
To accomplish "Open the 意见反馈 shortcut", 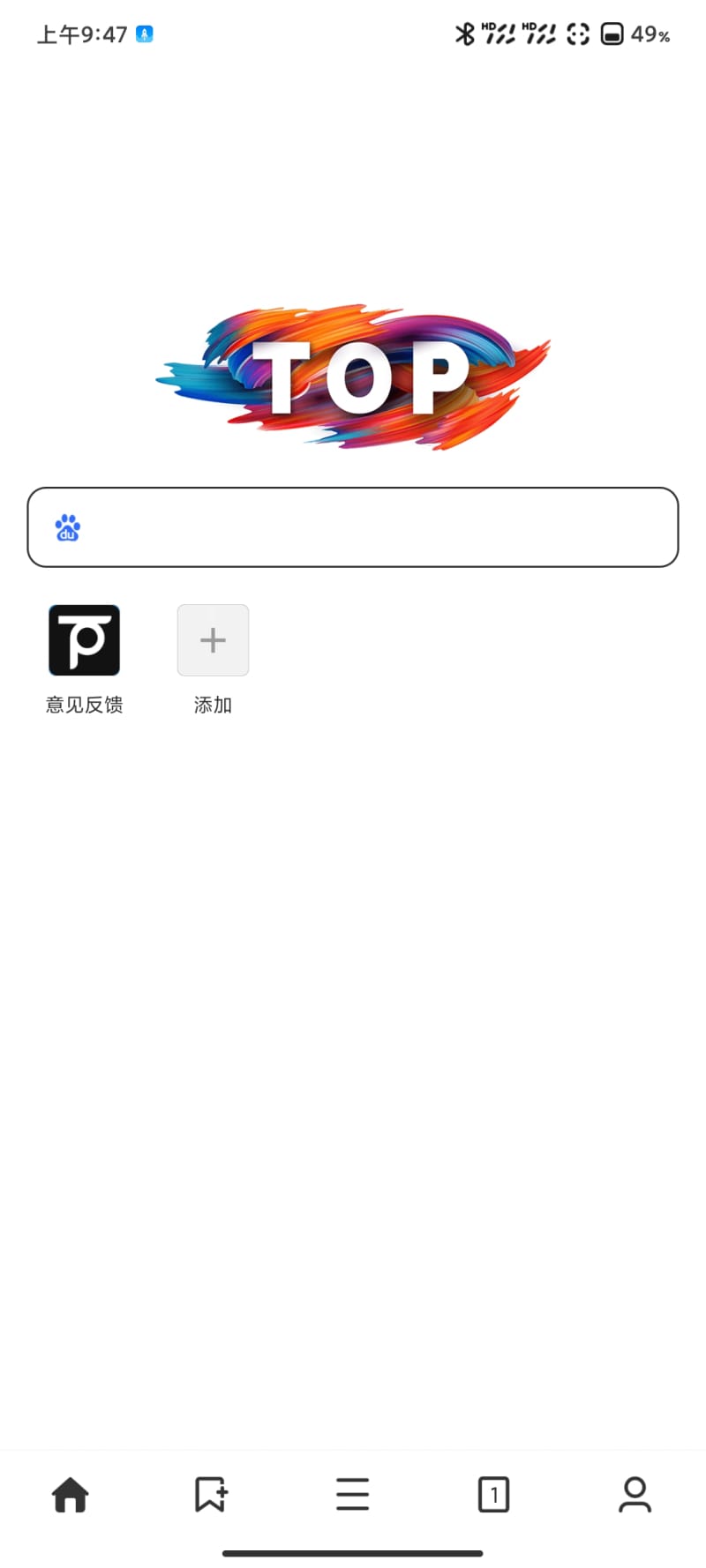I will [x=84, y=640].
